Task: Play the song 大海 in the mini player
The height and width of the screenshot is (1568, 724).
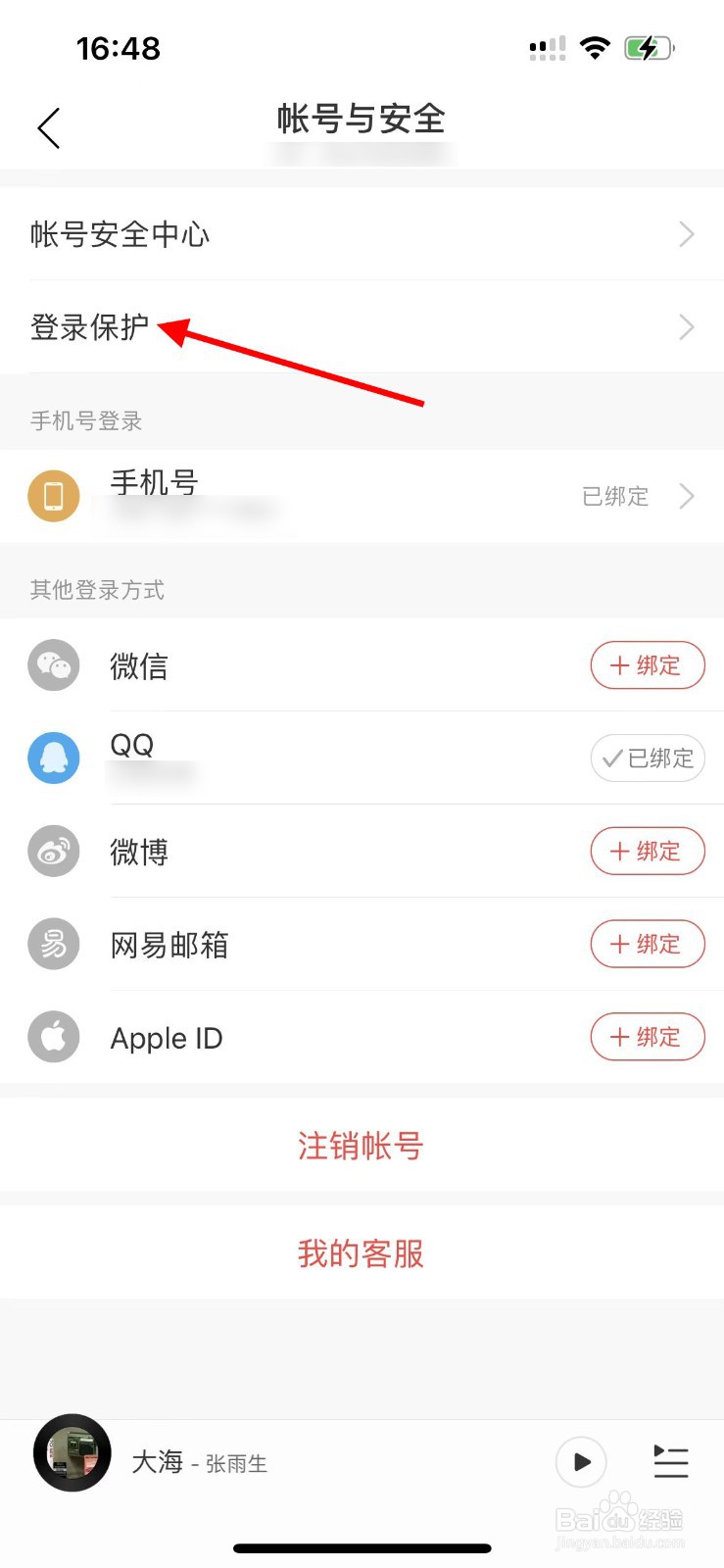Action: coord(580,1461)
